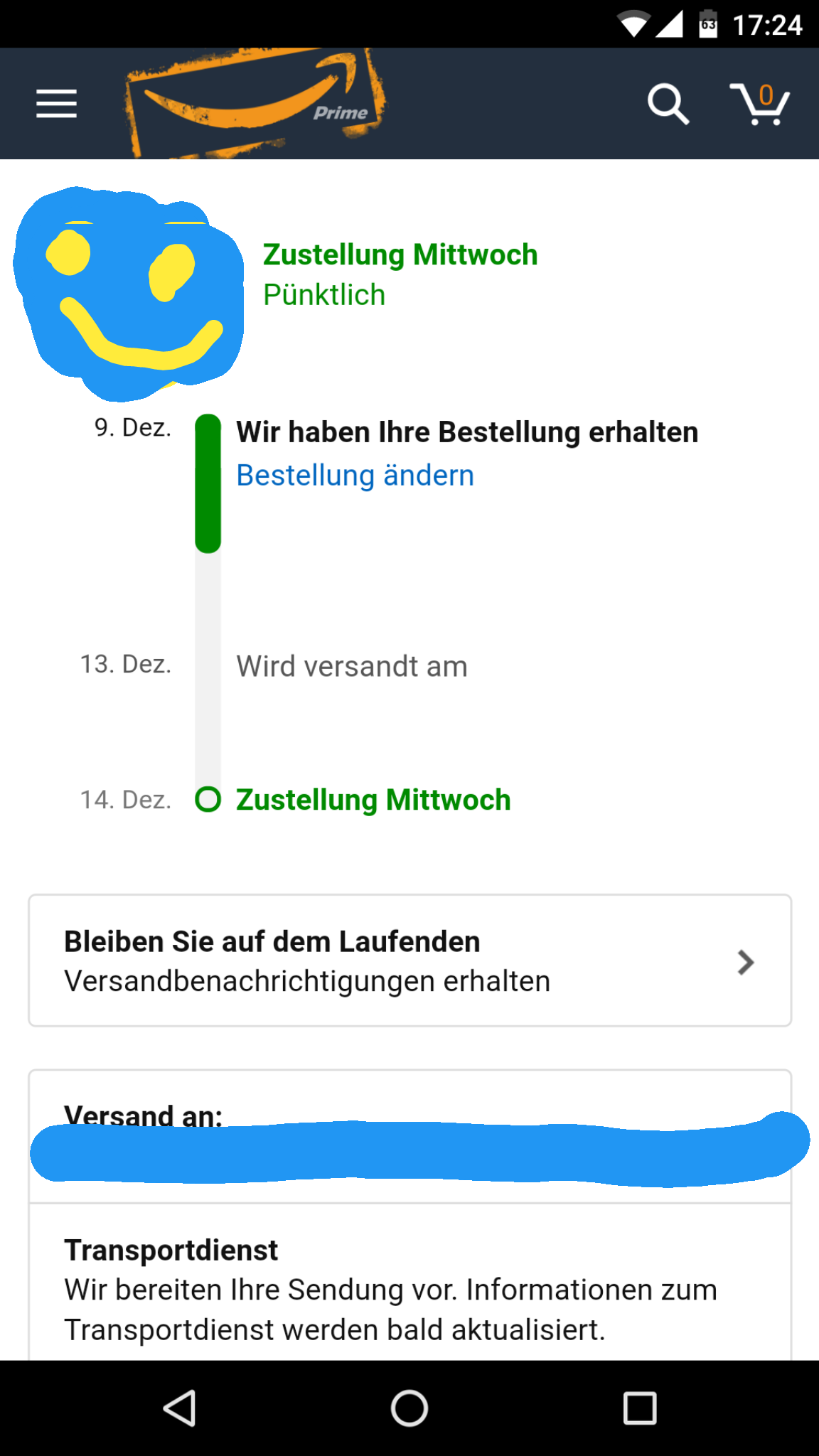The width and height of the screenshot is (819, 1456).
Task: Open 'Bleiben Sie auf dem Laufenden' notifications
Action: pos(409,960)
